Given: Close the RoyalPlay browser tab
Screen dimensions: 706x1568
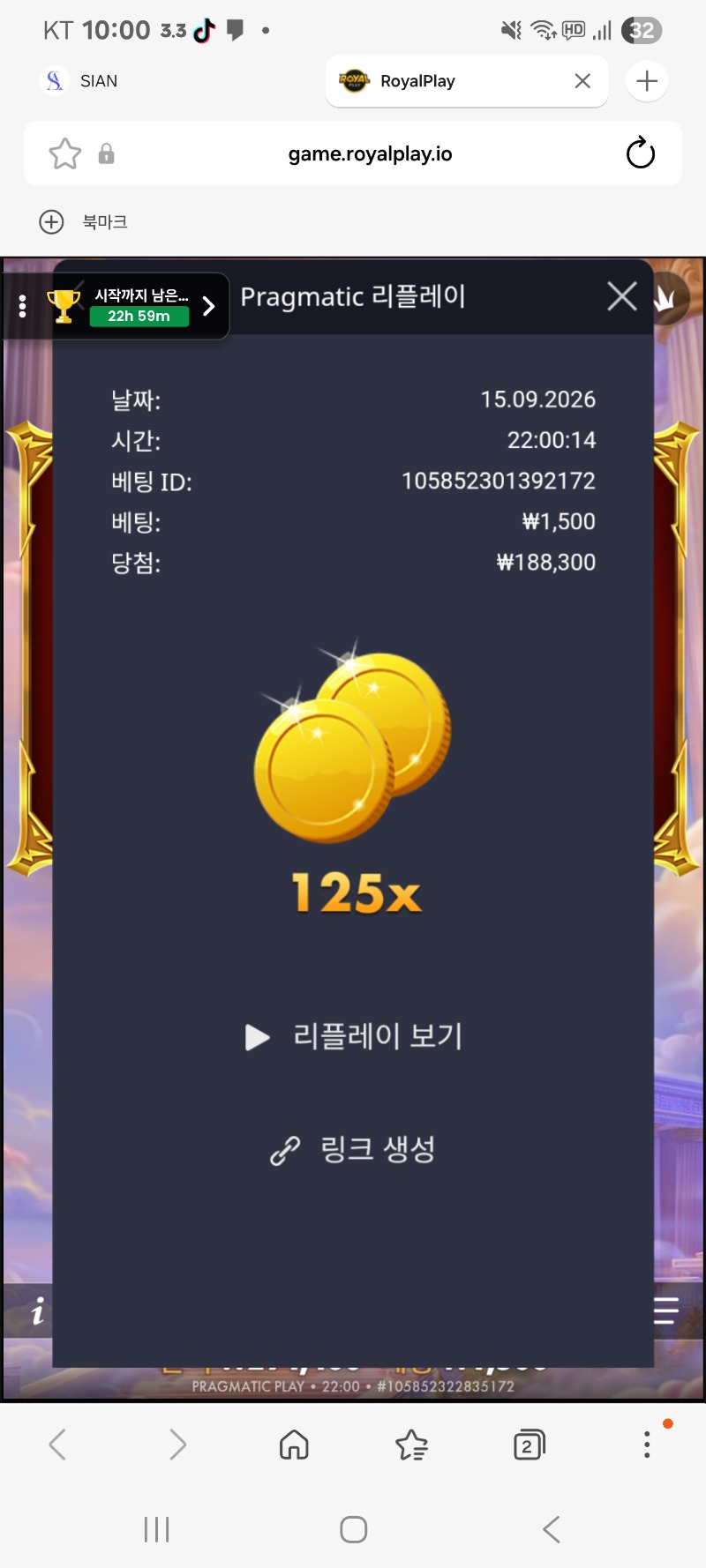Looking at the screenshot, I should tap(582, 81).
